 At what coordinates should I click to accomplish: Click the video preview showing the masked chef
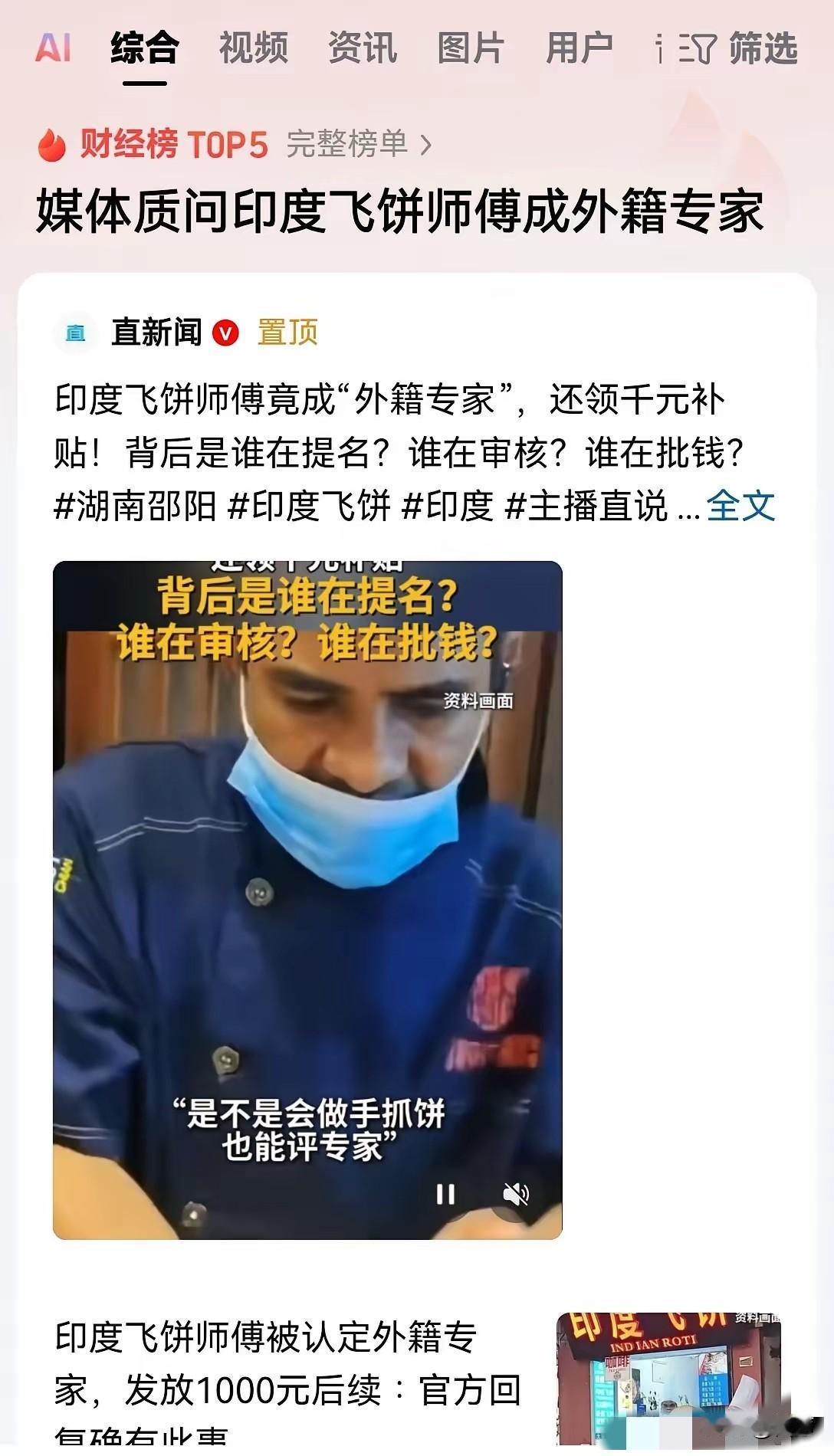307,881
